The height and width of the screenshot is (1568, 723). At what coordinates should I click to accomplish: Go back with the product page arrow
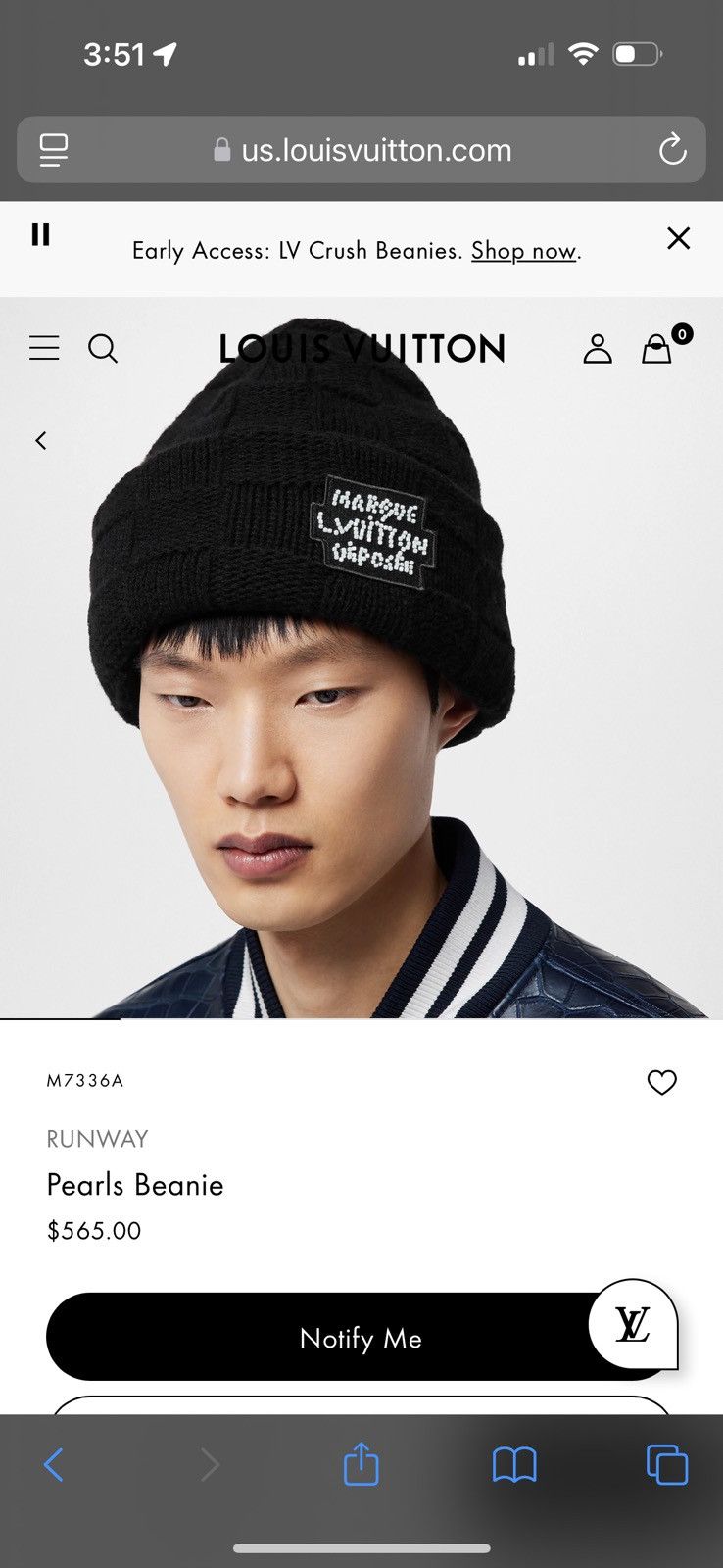tap(41, 441)
